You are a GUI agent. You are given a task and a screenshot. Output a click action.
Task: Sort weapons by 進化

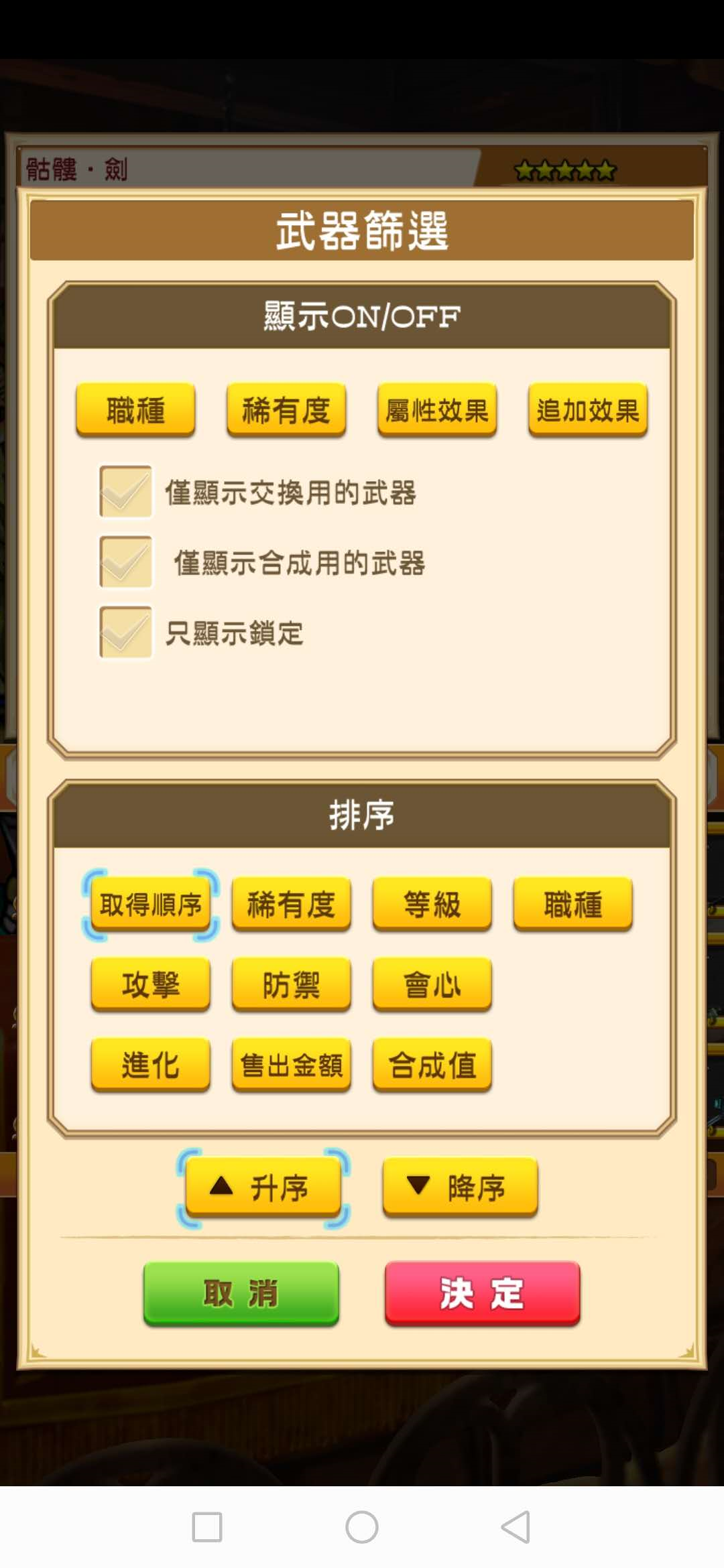point(151,1065)
